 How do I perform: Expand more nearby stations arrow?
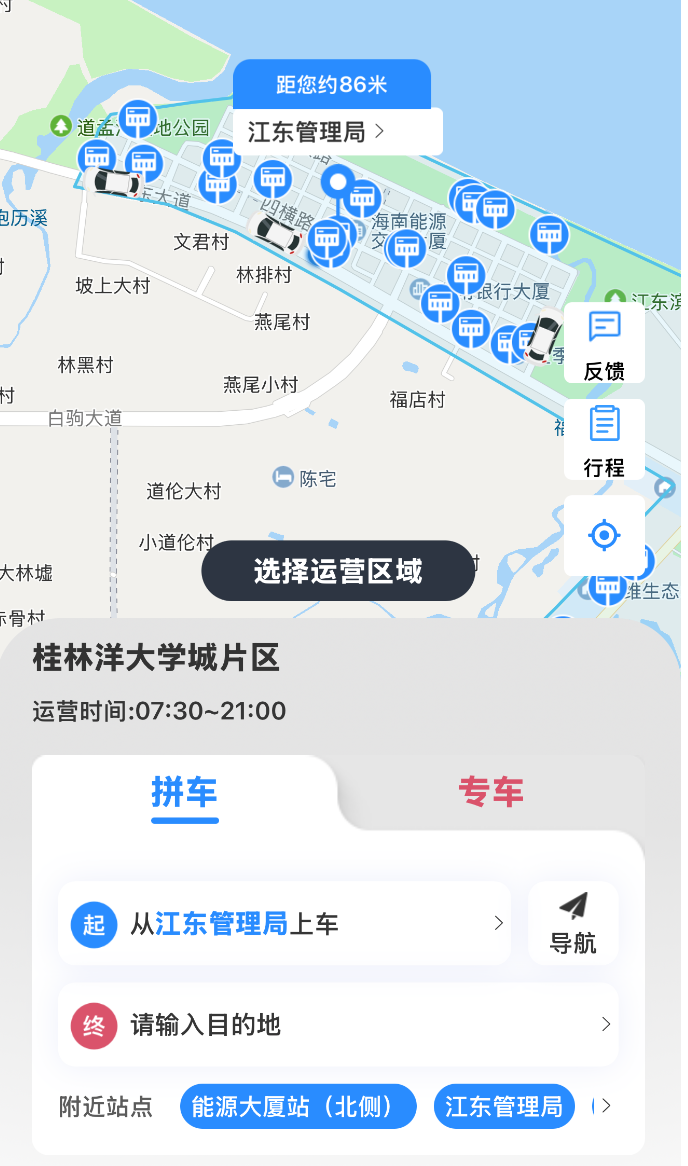606,1106
